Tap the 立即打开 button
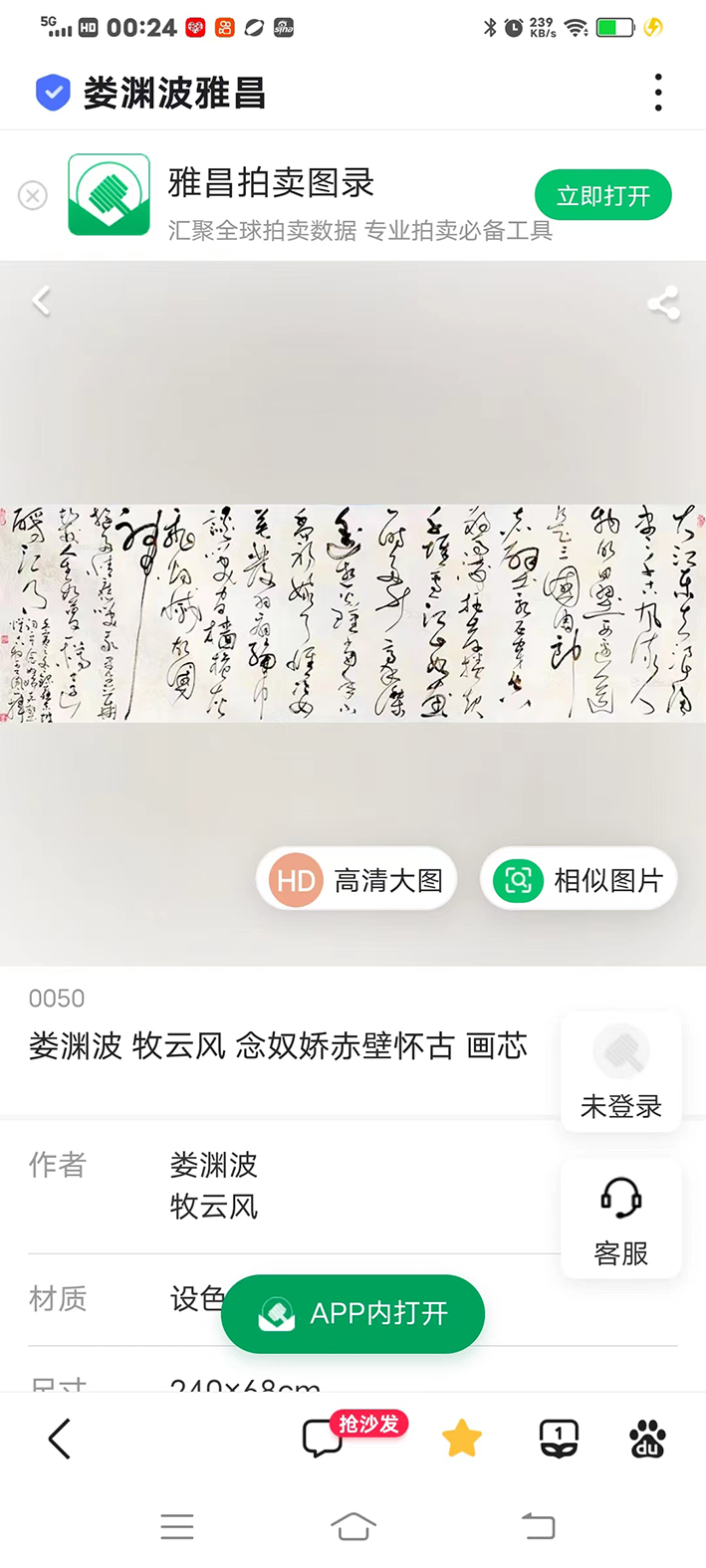706x1568 pixels. point(602,195)
